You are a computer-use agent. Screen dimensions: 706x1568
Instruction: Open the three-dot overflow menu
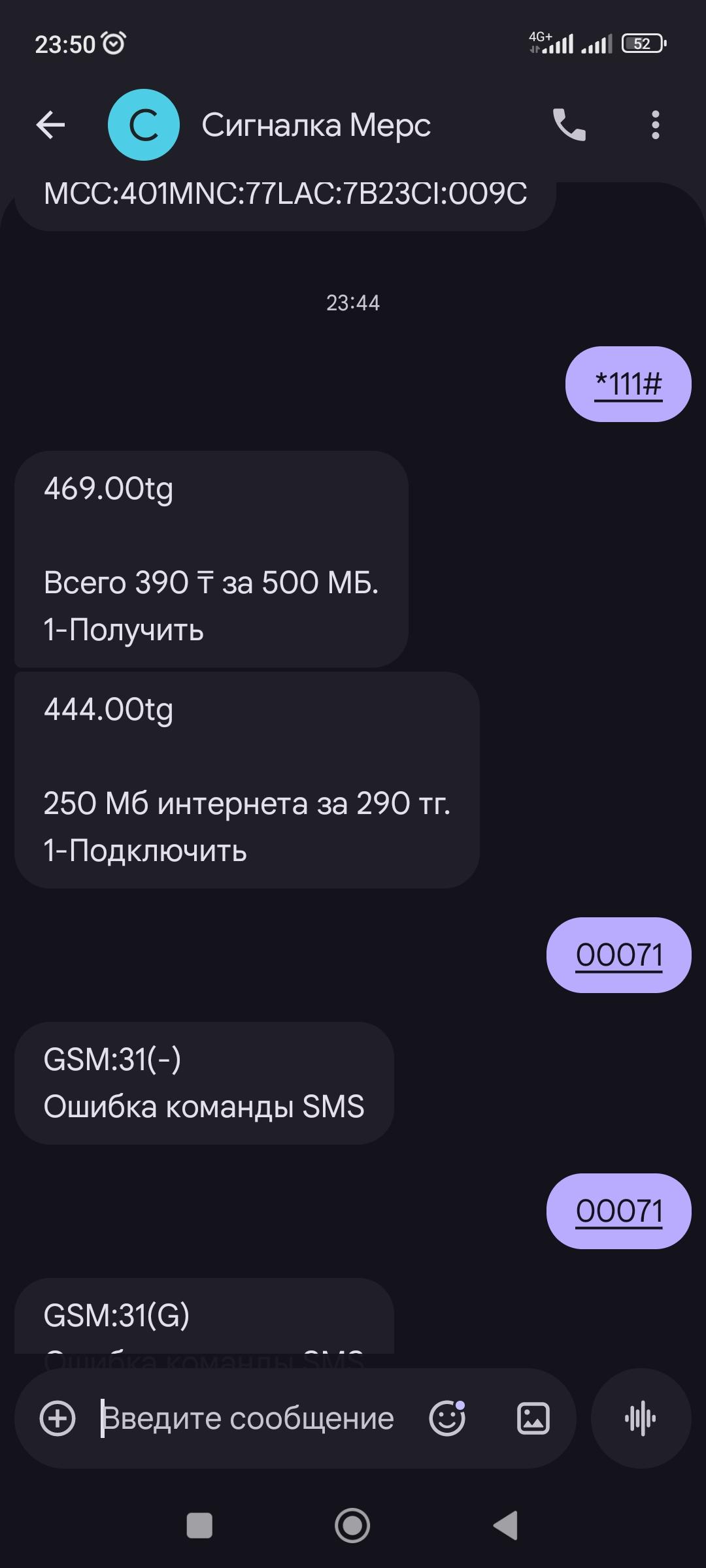[655, 125]
